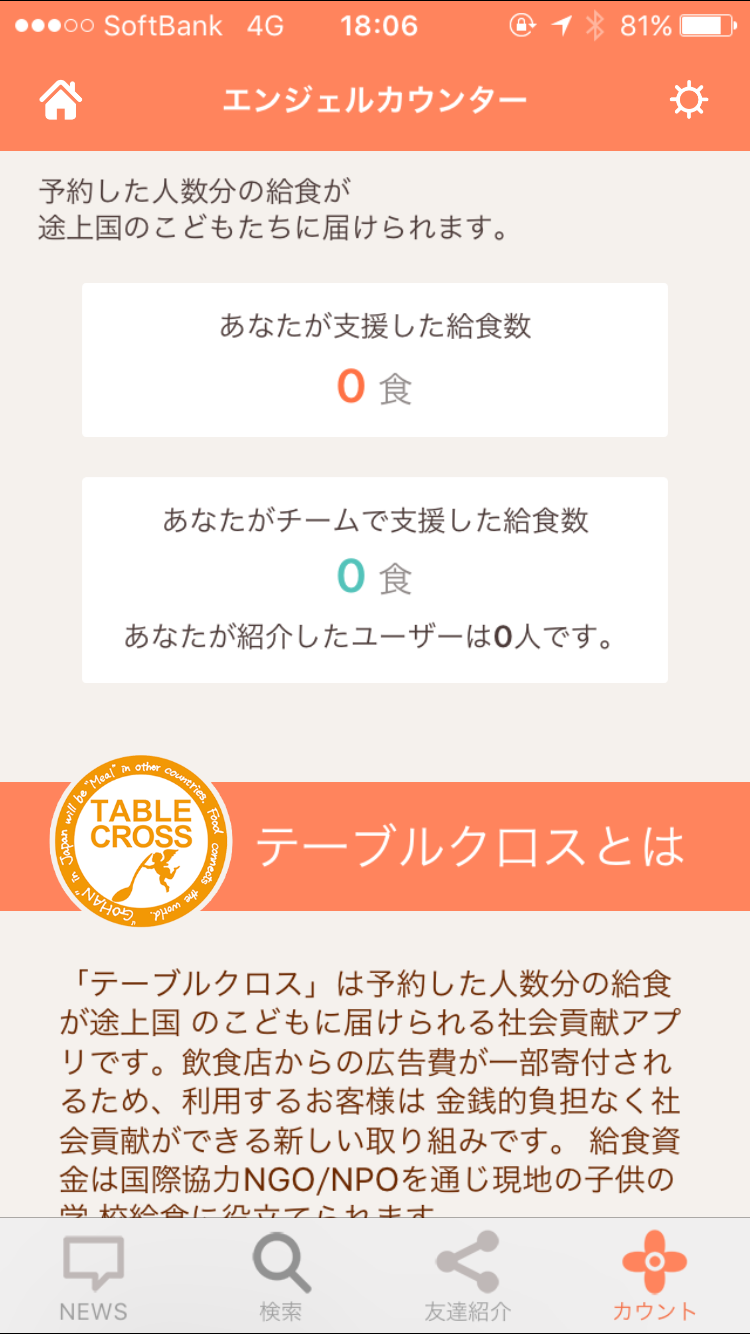Tap the home icon in header
750x1334 pixels.
(x=60, y=100)
